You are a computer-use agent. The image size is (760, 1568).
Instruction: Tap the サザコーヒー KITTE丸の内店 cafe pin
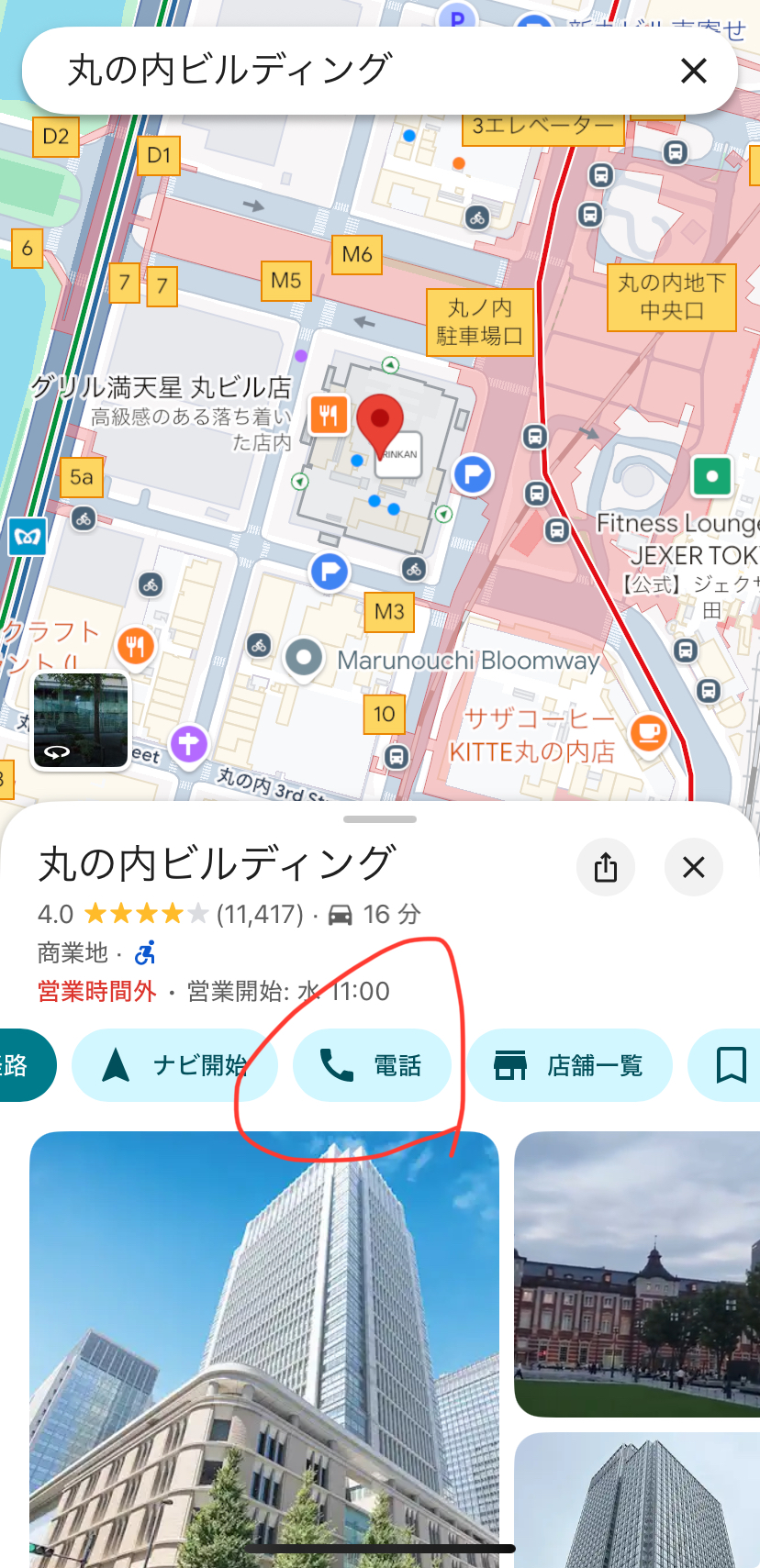(x=649, y=732)
